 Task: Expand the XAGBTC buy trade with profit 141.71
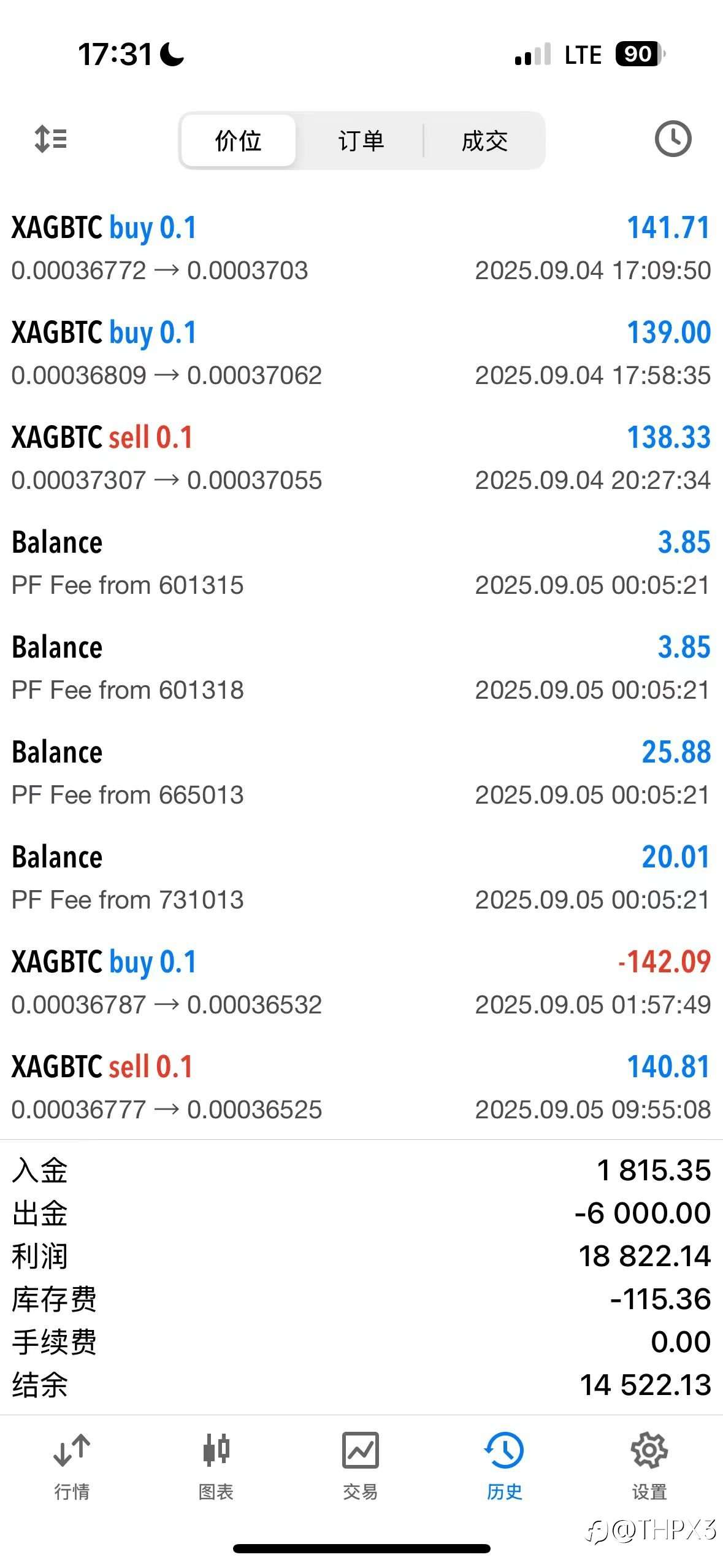tap(361, 248)
